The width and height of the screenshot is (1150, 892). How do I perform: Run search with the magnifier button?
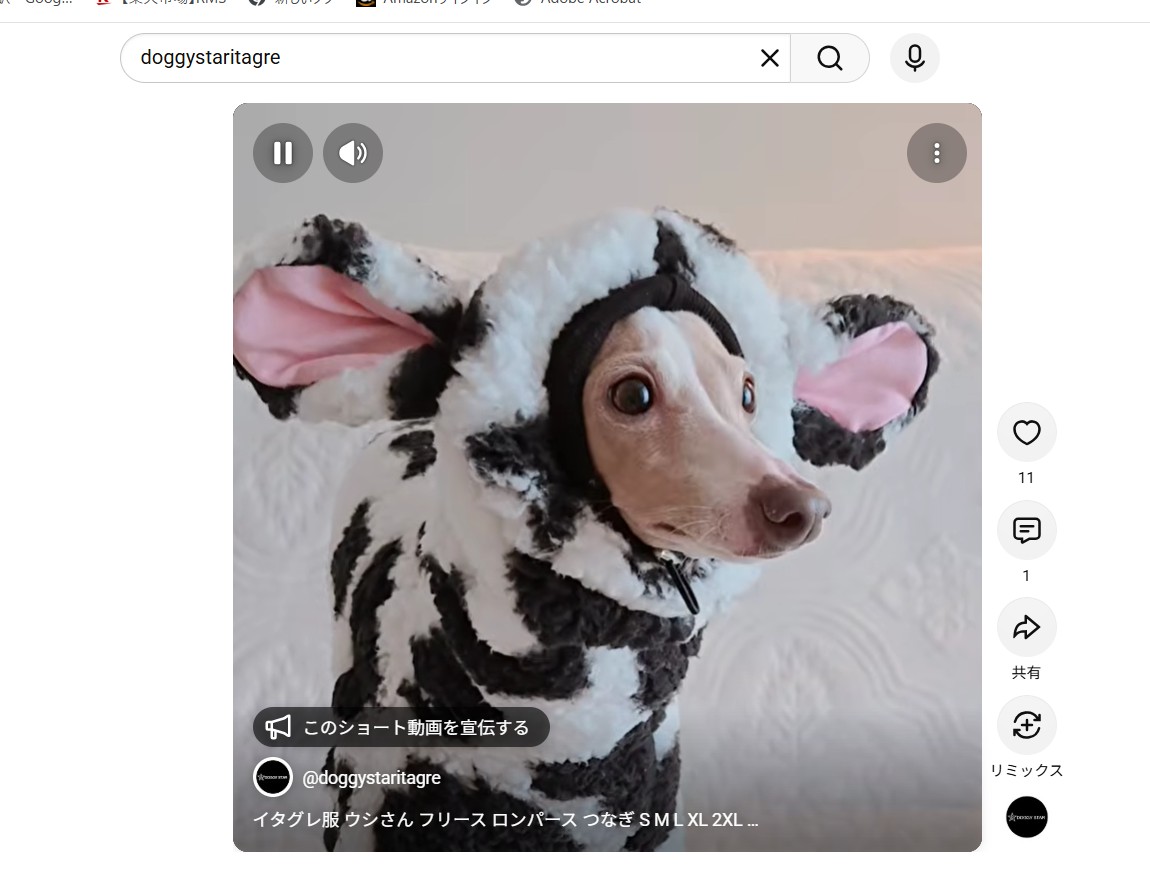[829, 58]
